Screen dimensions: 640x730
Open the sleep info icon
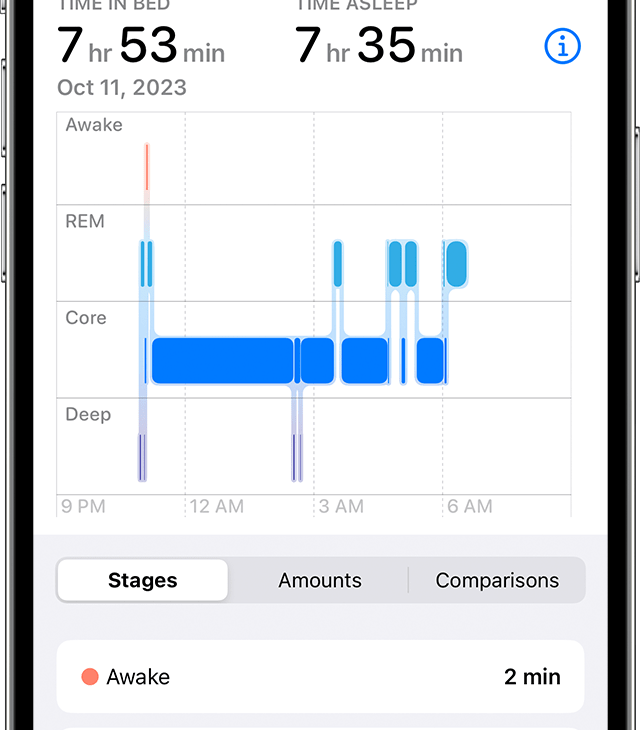coord(562,46)
